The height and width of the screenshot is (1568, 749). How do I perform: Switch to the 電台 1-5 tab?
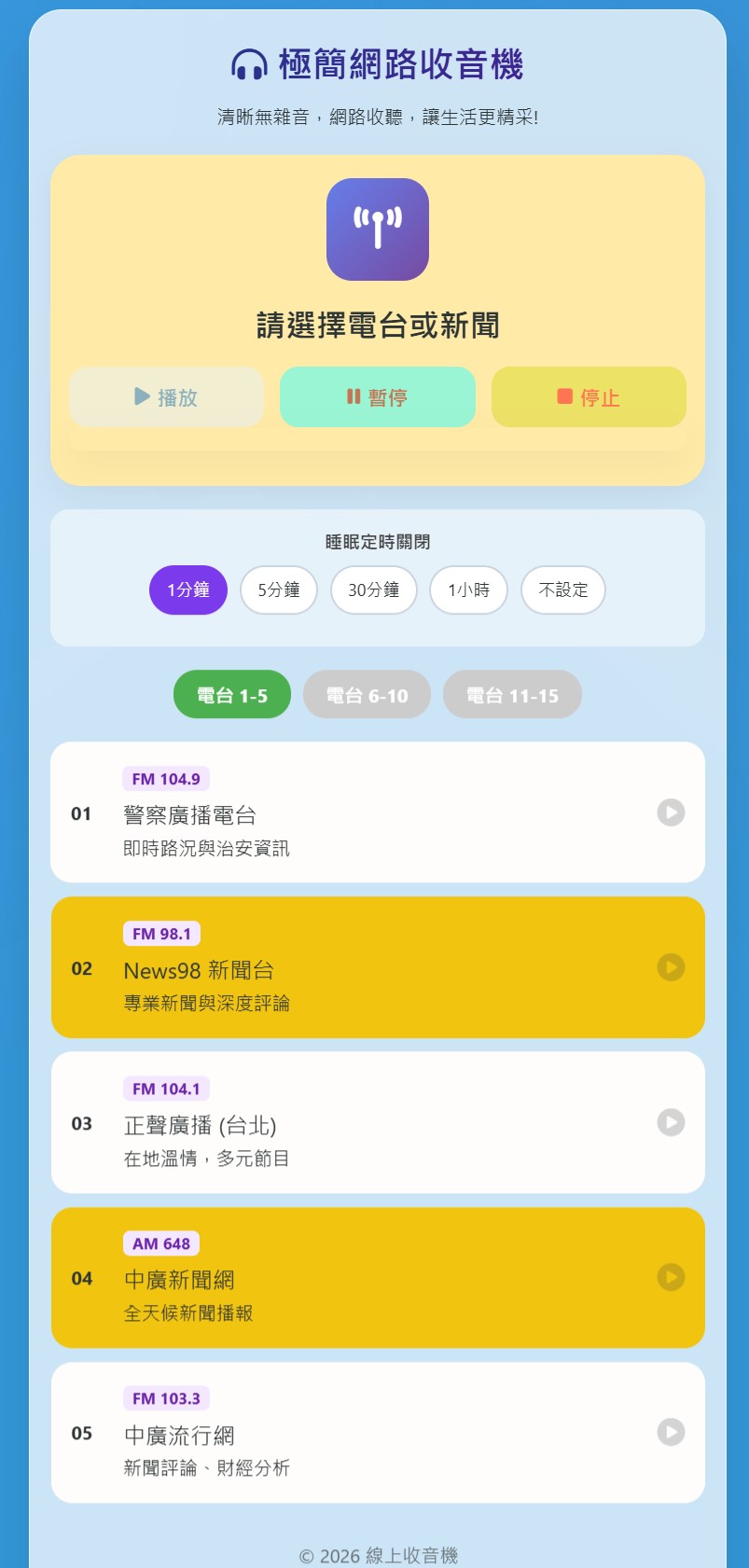point(232,695)
